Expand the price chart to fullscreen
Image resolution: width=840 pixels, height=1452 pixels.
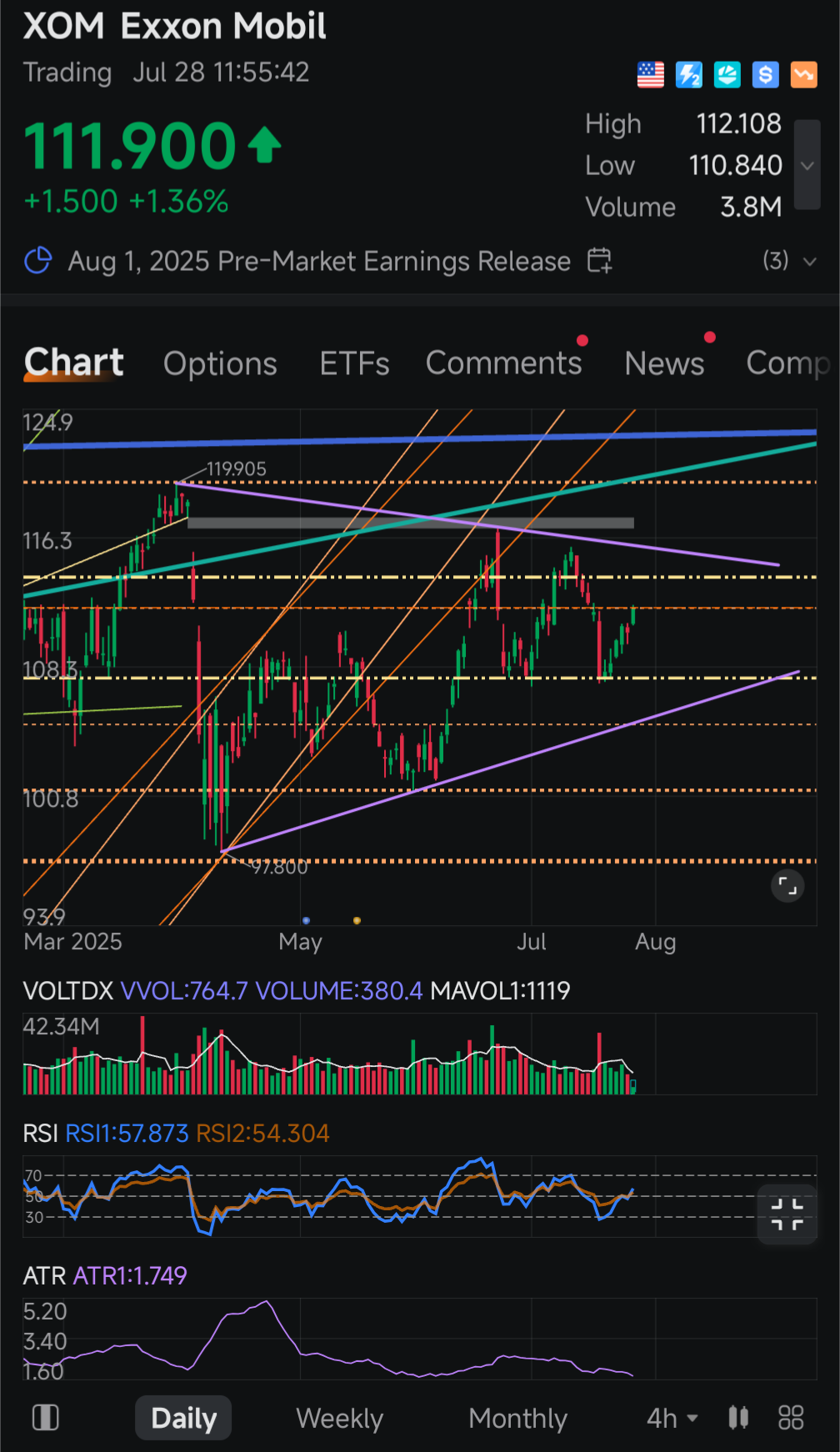pyautogui.click(x=787, y=886)
